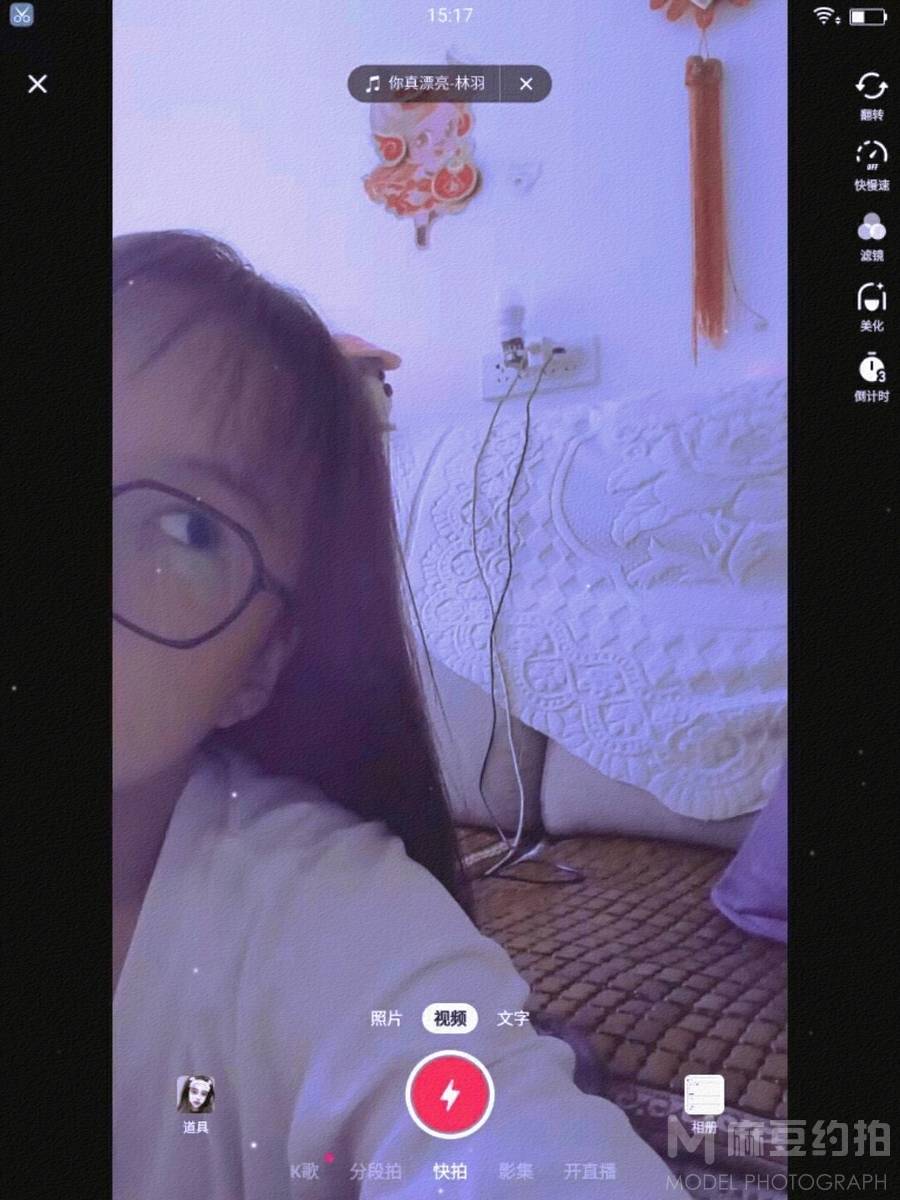Flip the camera with 翻转
Viewport: 900px width, 1200px height.
click(871, 94)
